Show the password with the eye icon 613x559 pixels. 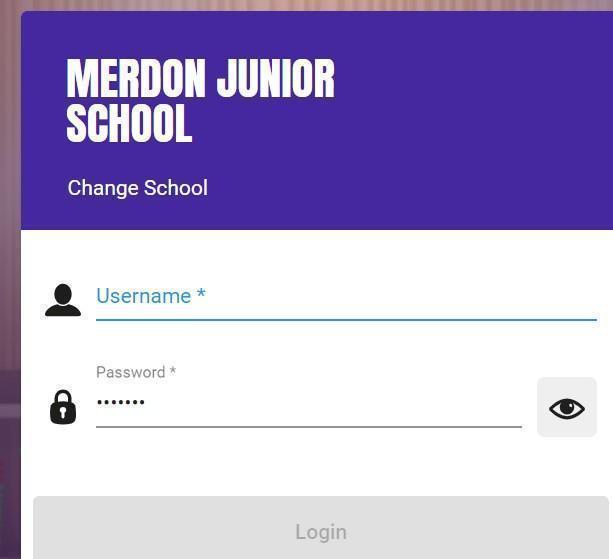tap(566, 407)
